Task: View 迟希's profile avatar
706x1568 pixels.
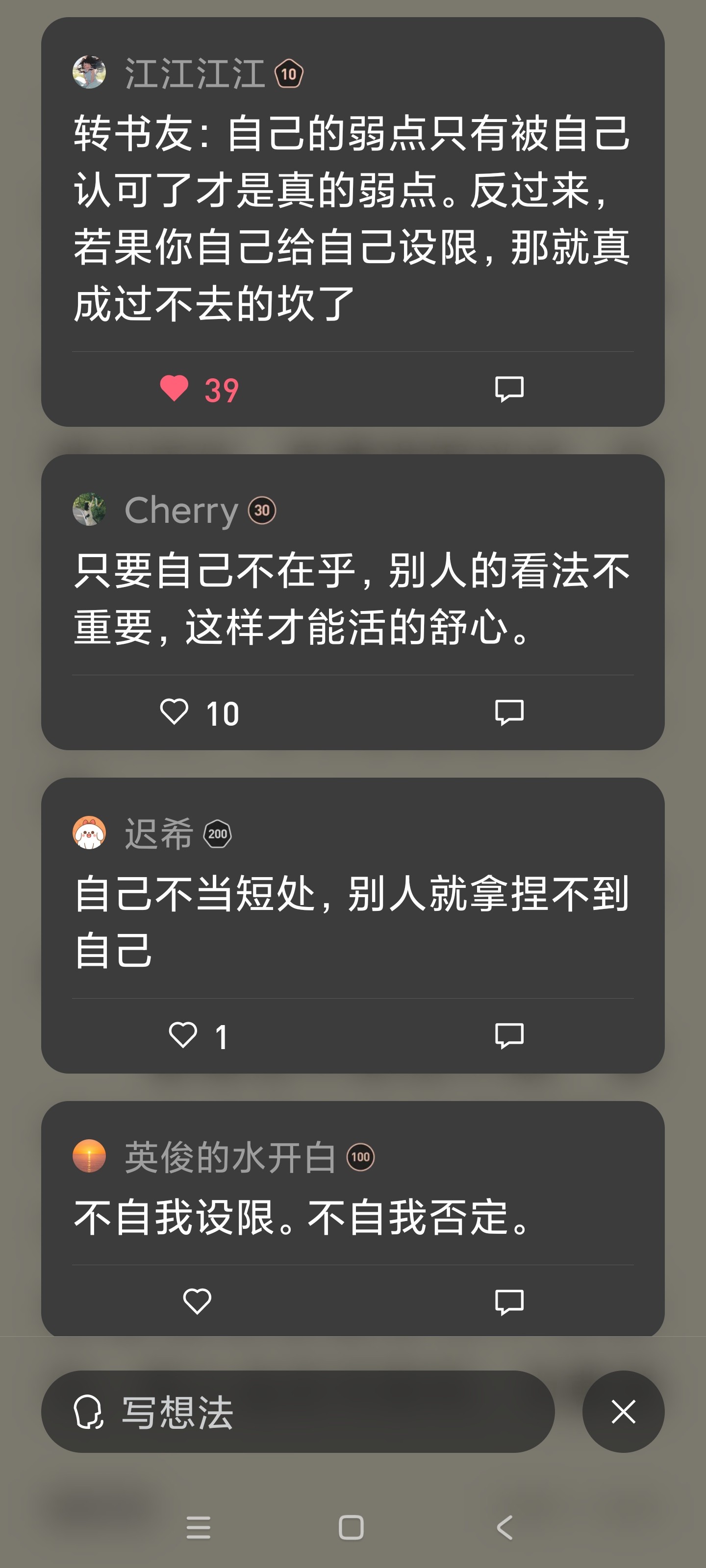Action: pos(90,833)
